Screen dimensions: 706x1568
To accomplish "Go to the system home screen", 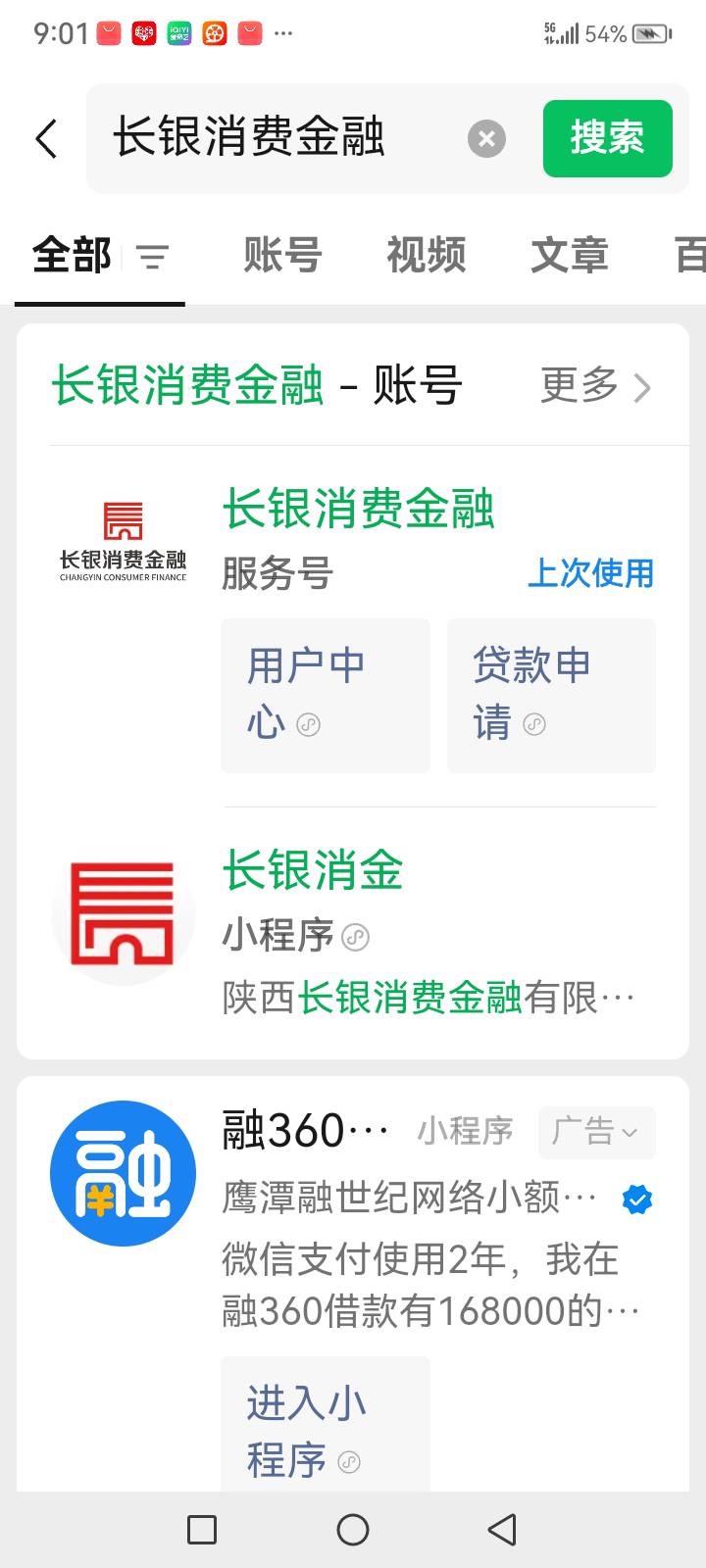I will pyautogui.click(x=353, y=1530).
